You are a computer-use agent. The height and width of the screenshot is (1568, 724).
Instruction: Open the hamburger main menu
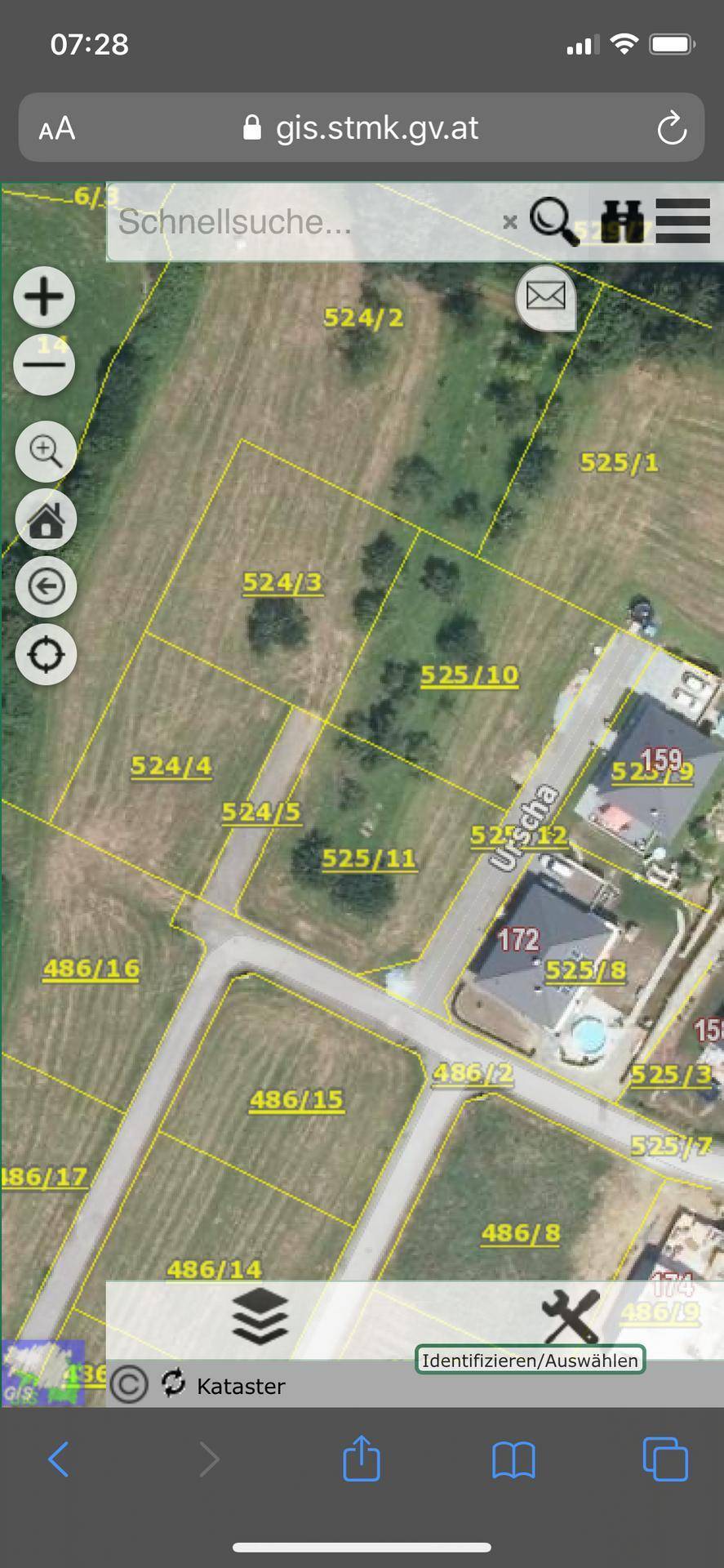(682, 221)
